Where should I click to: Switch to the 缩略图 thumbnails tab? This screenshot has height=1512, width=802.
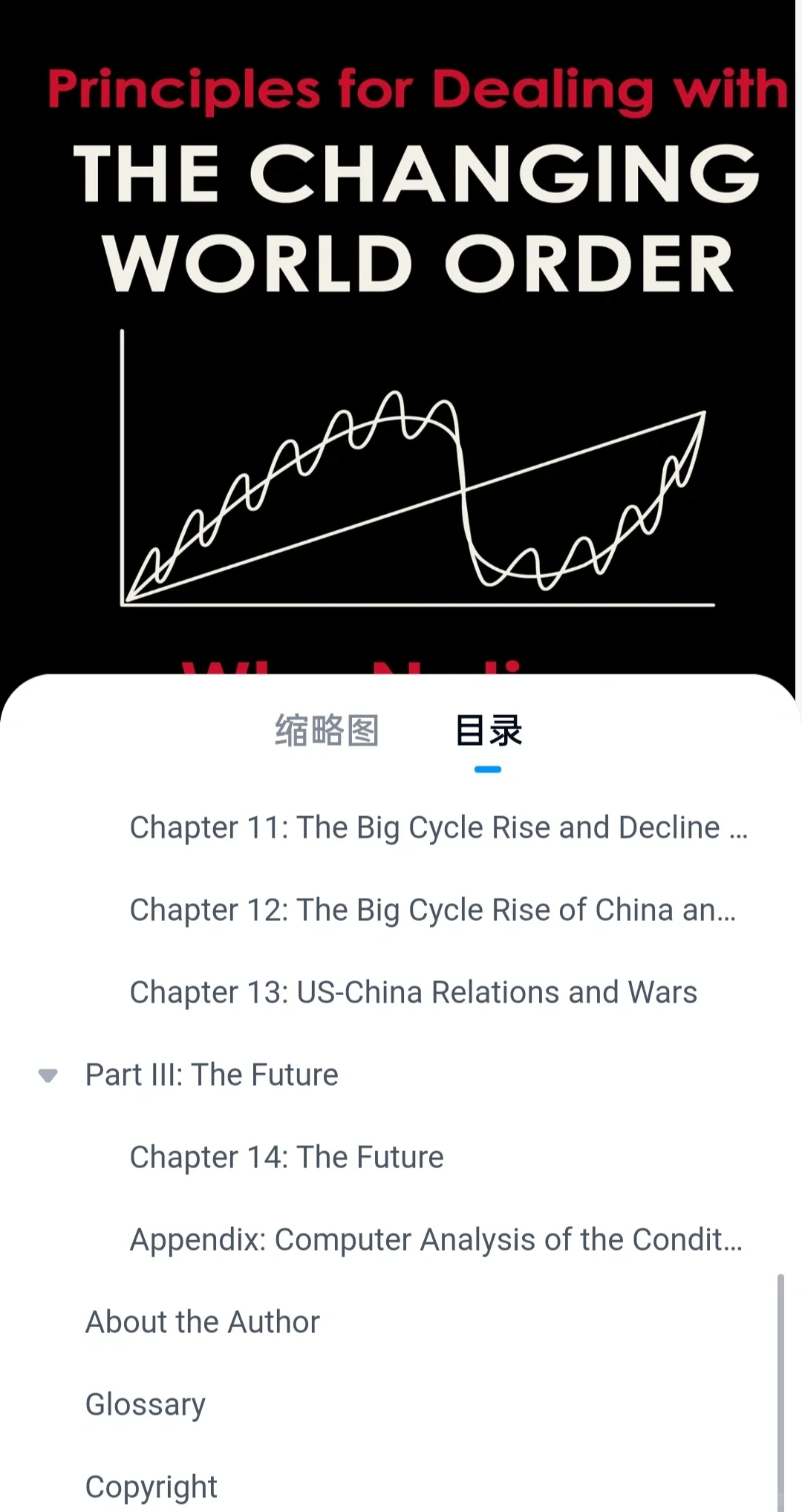tap(327, 730)
